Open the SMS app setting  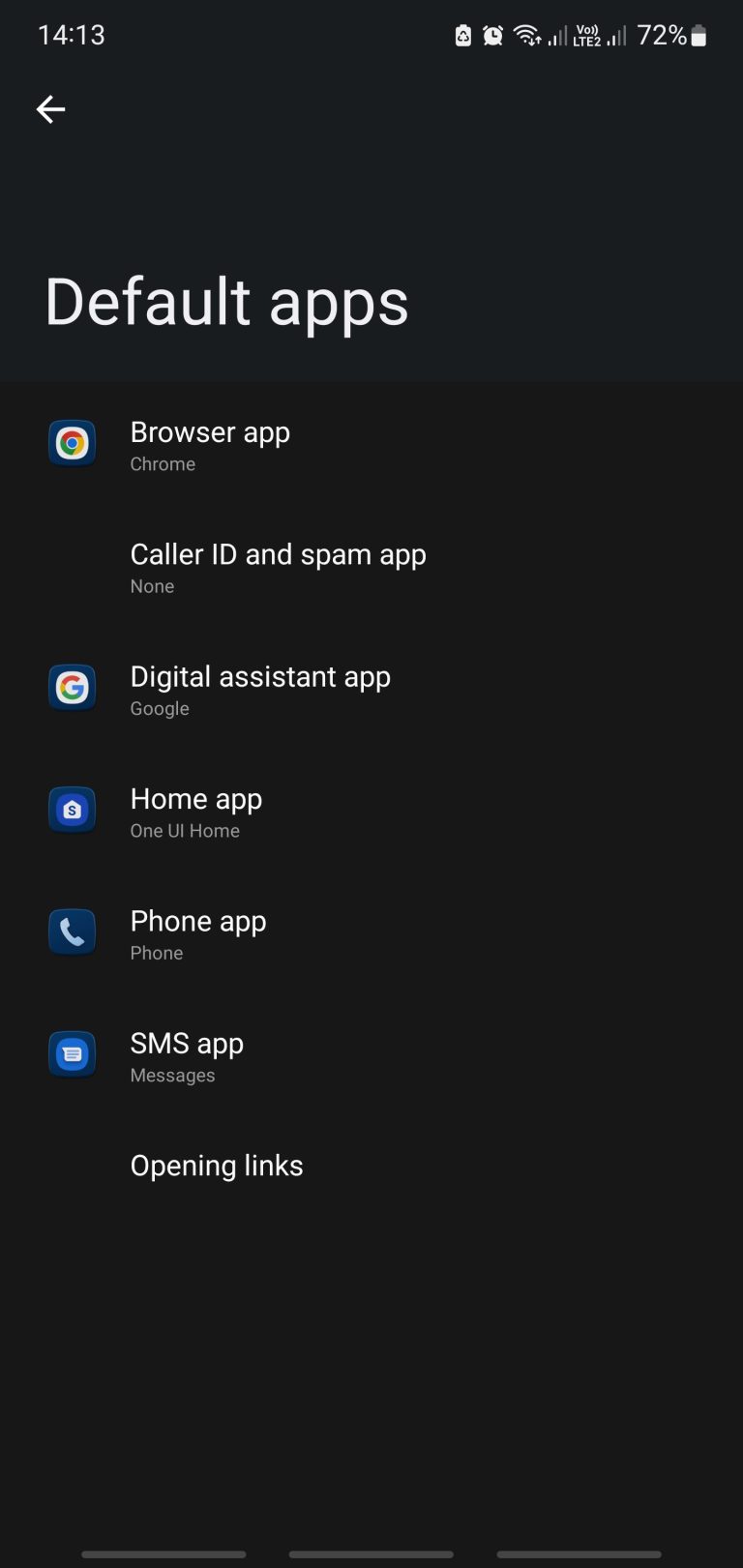pos(290,1055)
